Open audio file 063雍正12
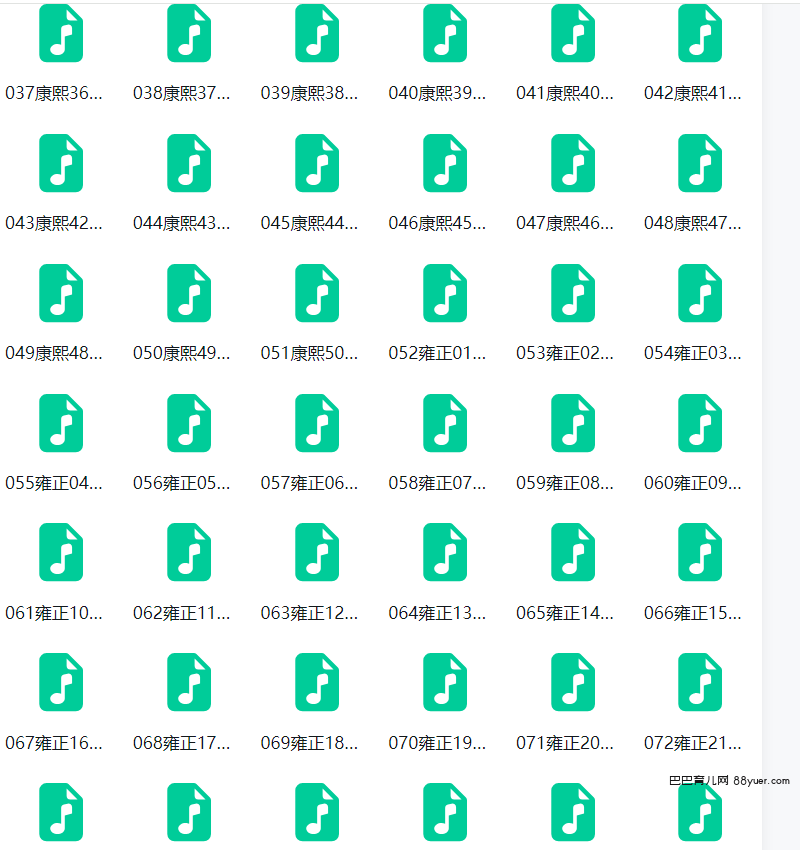 pos(317,553)
